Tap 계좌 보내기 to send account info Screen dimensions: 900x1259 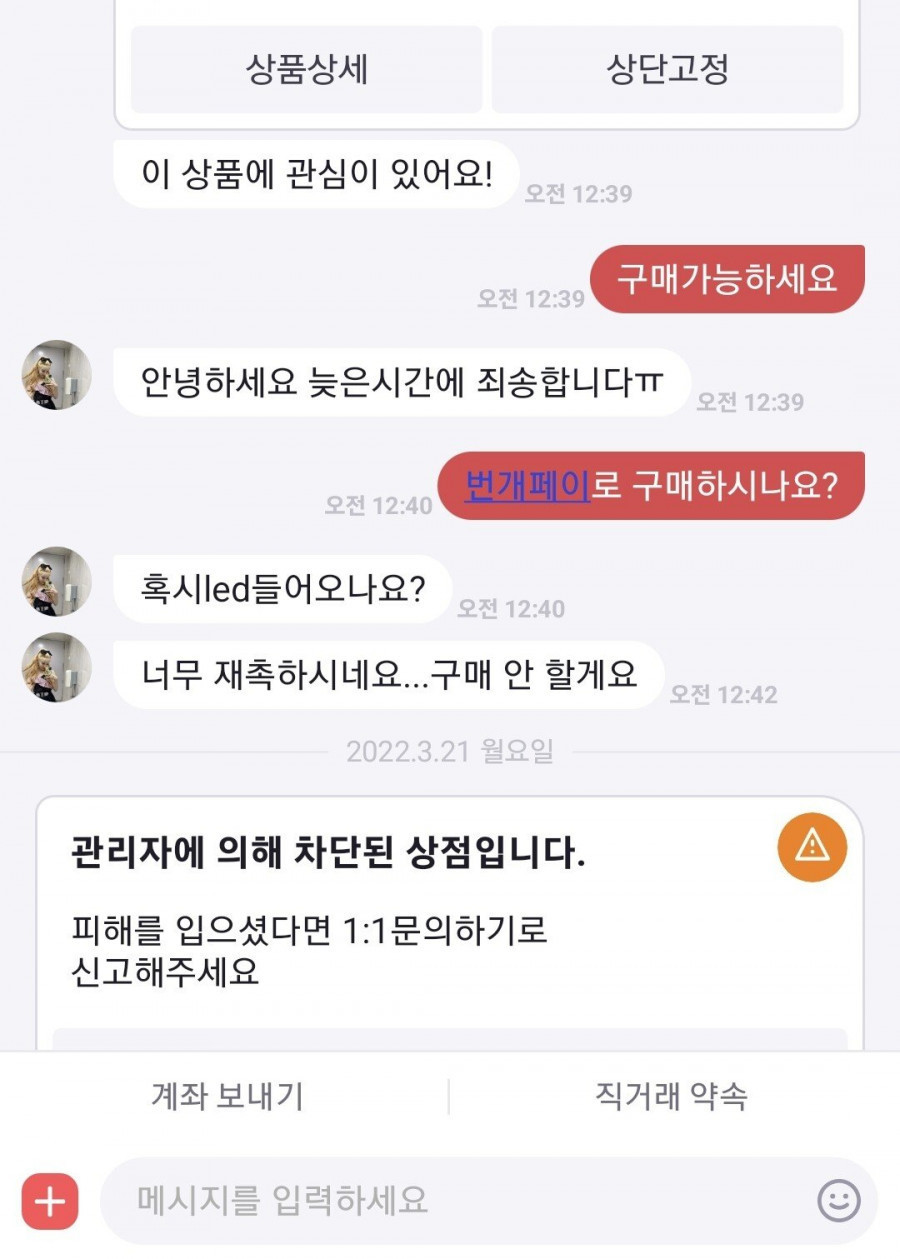pos(226,1096)
